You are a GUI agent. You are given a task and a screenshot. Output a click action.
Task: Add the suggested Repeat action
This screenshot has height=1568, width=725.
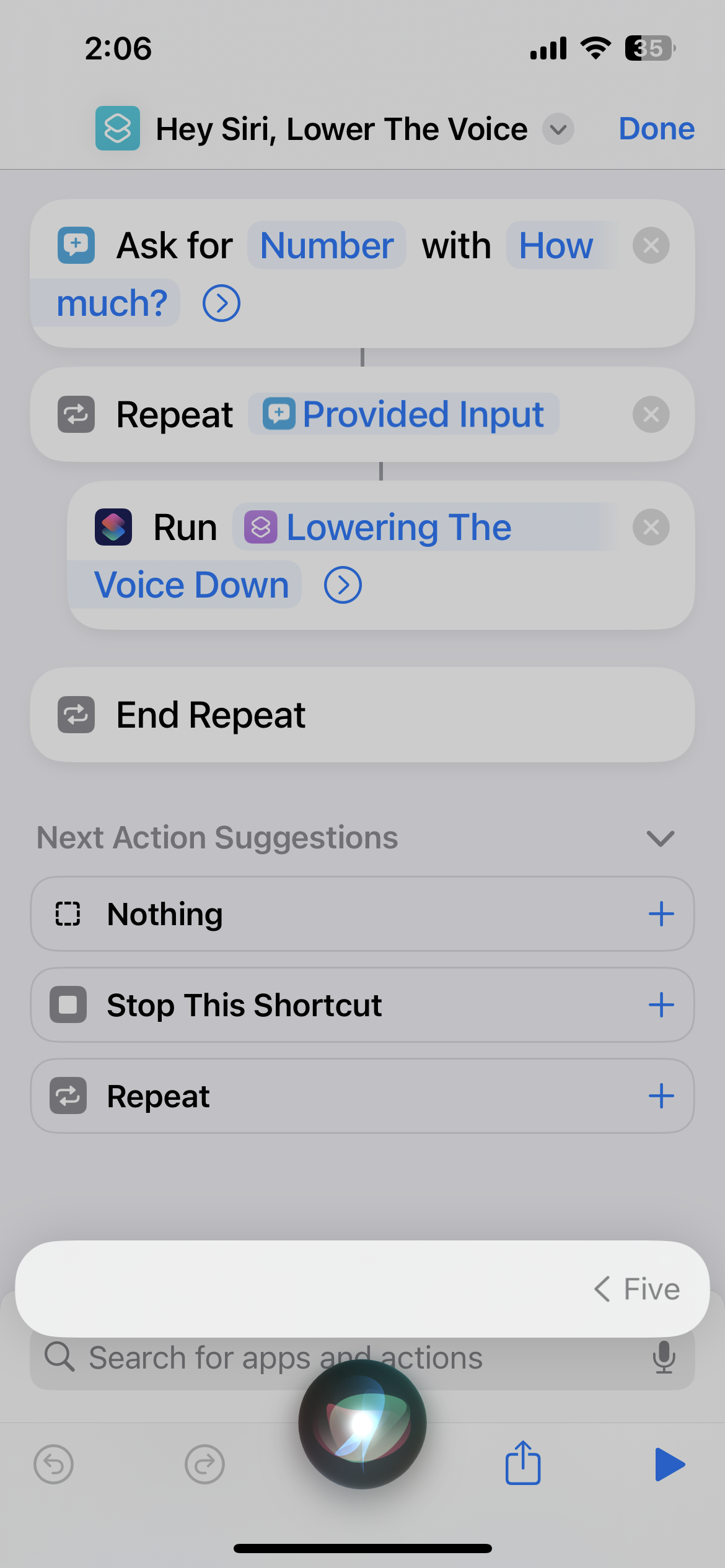click(661, 1096)
